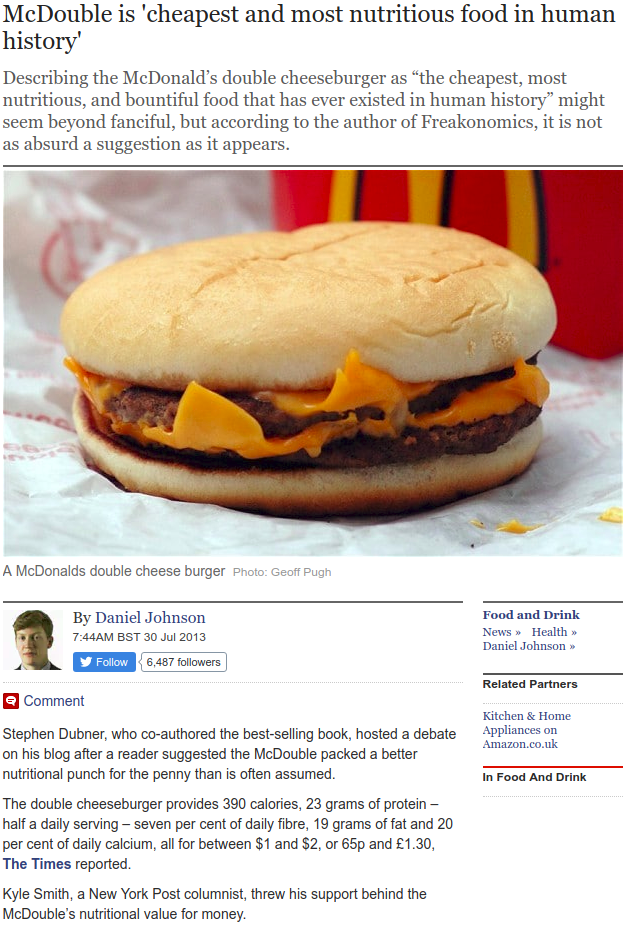This screenshot has height=925, width=629.
Task: View the 6,487 followers count bubble
Action: tap(183, 662)
